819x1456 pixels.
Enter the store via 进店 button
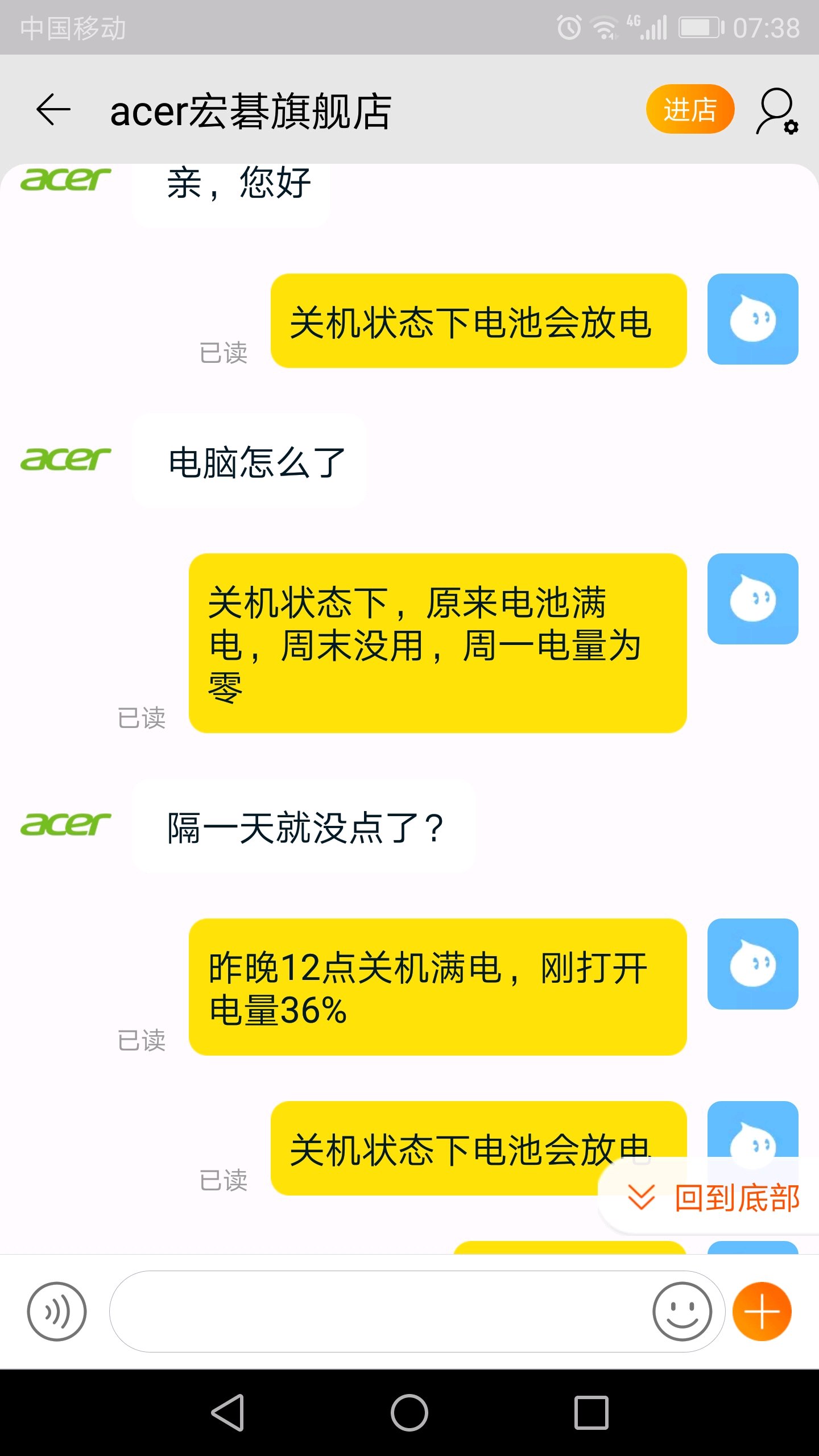[690, 109]
